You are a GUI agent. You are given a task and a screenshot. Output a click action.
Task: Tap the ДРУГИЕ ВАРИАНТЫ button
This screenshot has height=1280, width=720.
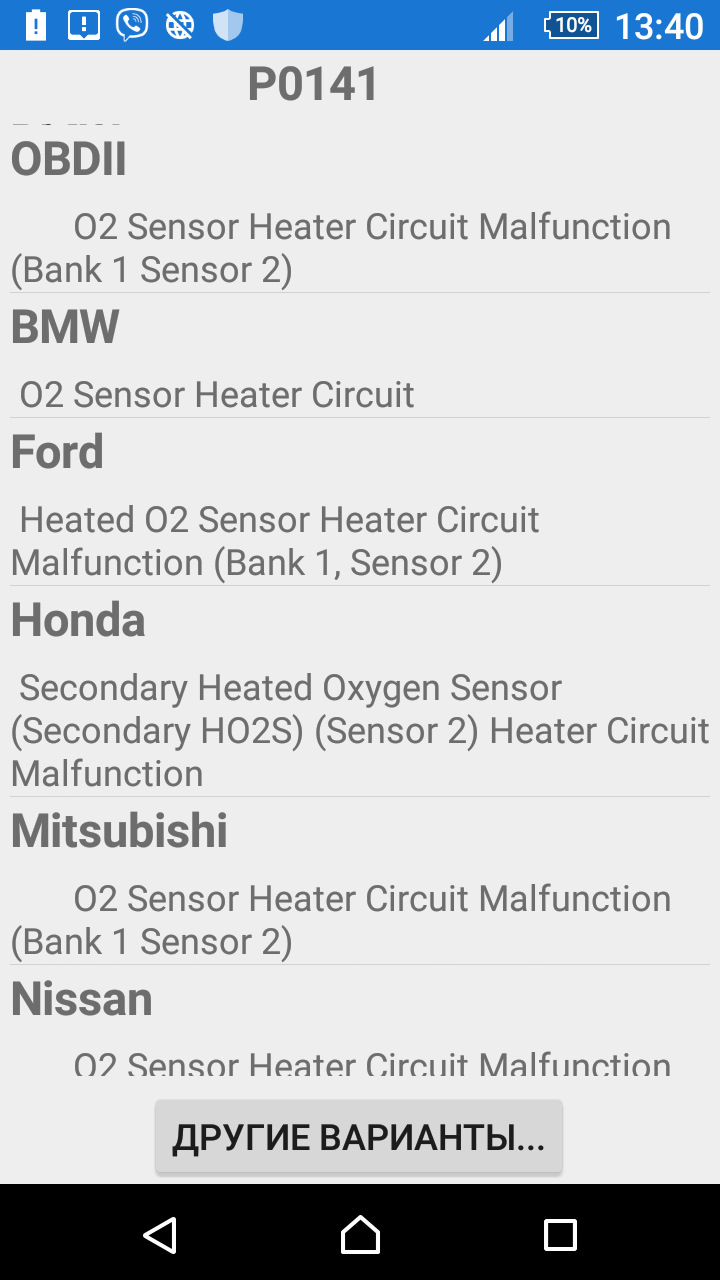(x=358, y=1137)
